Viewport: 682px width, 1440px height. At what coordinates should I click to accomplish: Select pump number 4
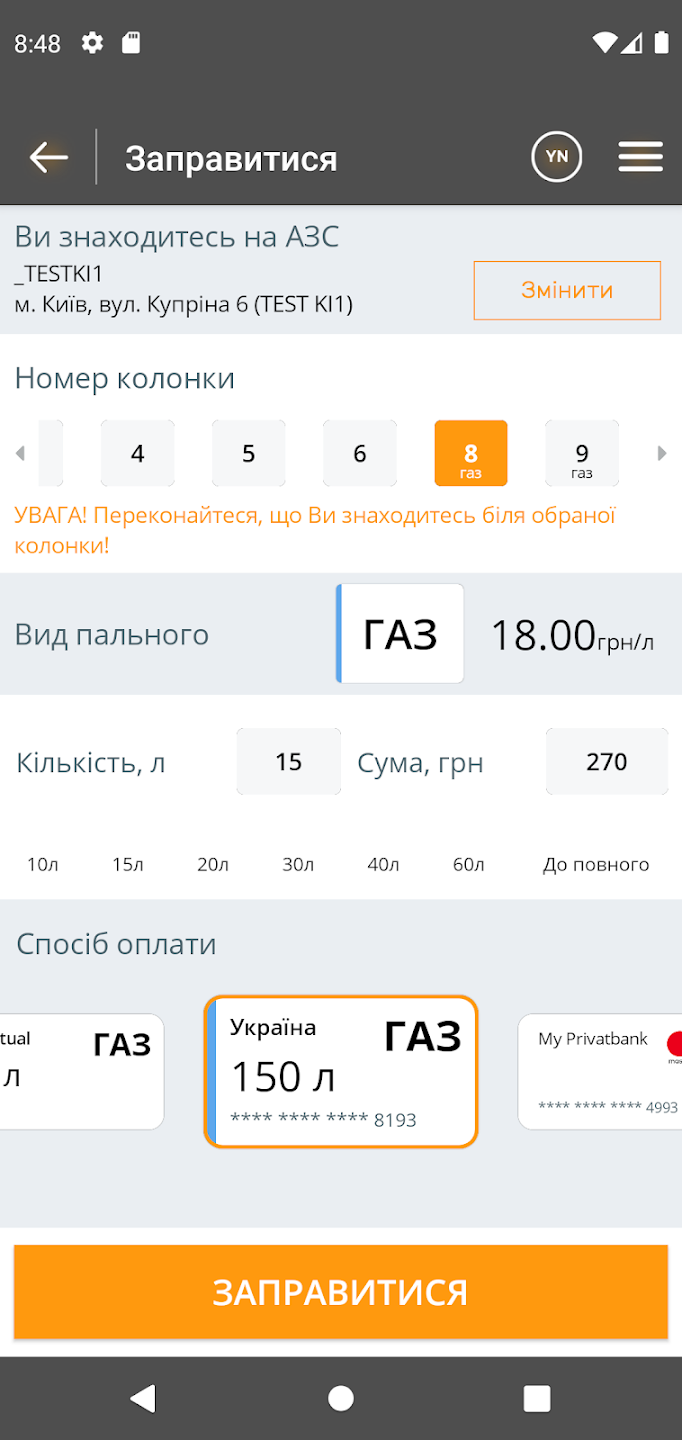tap(138, 454)
